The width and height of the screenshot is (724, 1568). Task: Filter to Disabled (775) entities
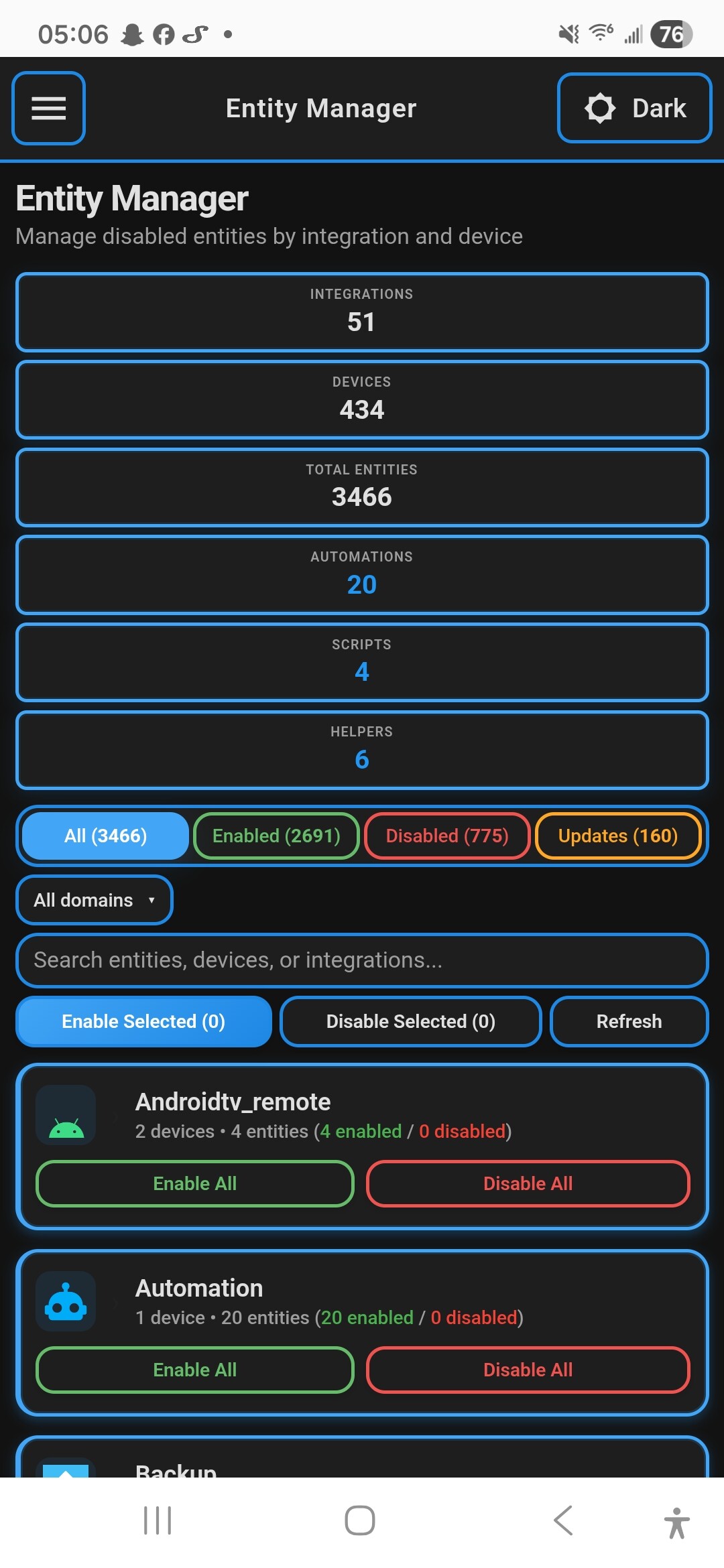tap(446, 836)
